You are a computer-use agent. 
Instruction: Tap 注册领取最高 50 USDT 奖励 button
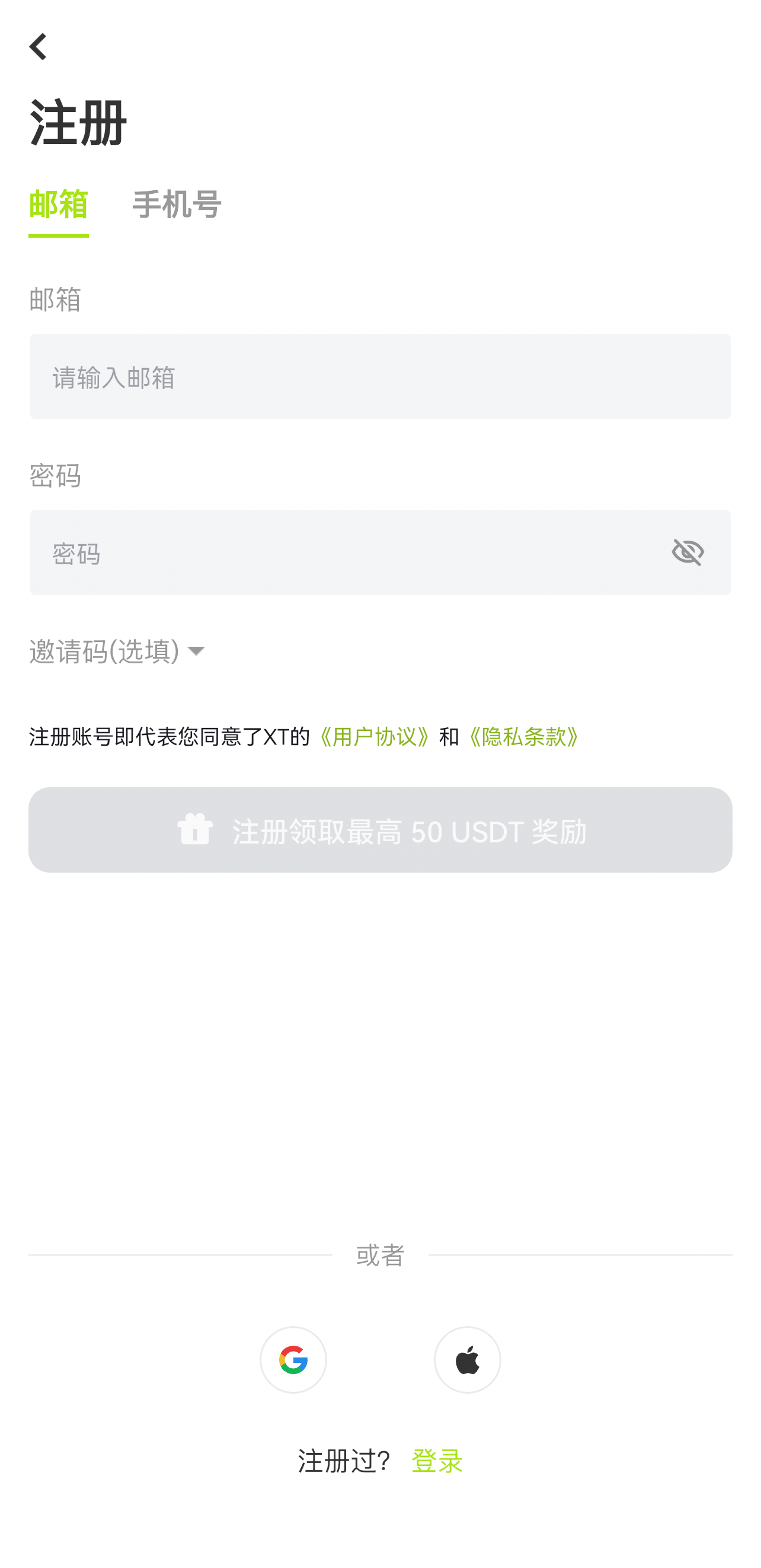pyautogui.click(x=380, y=830)
